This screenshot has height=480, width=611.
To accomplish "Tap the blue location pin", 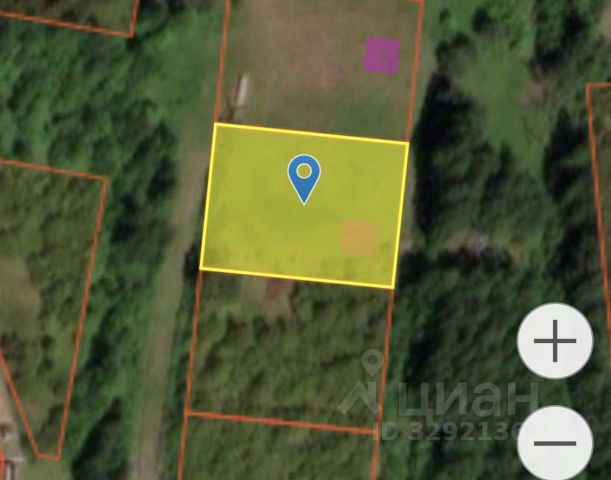I will pyautogui.click(x=303, y=177).
